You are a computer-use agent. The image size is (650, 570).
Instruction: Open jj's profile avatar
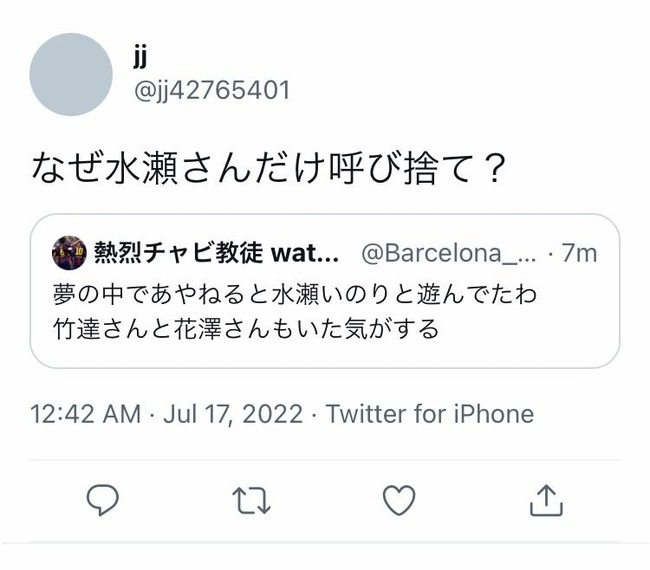[71, 75]
